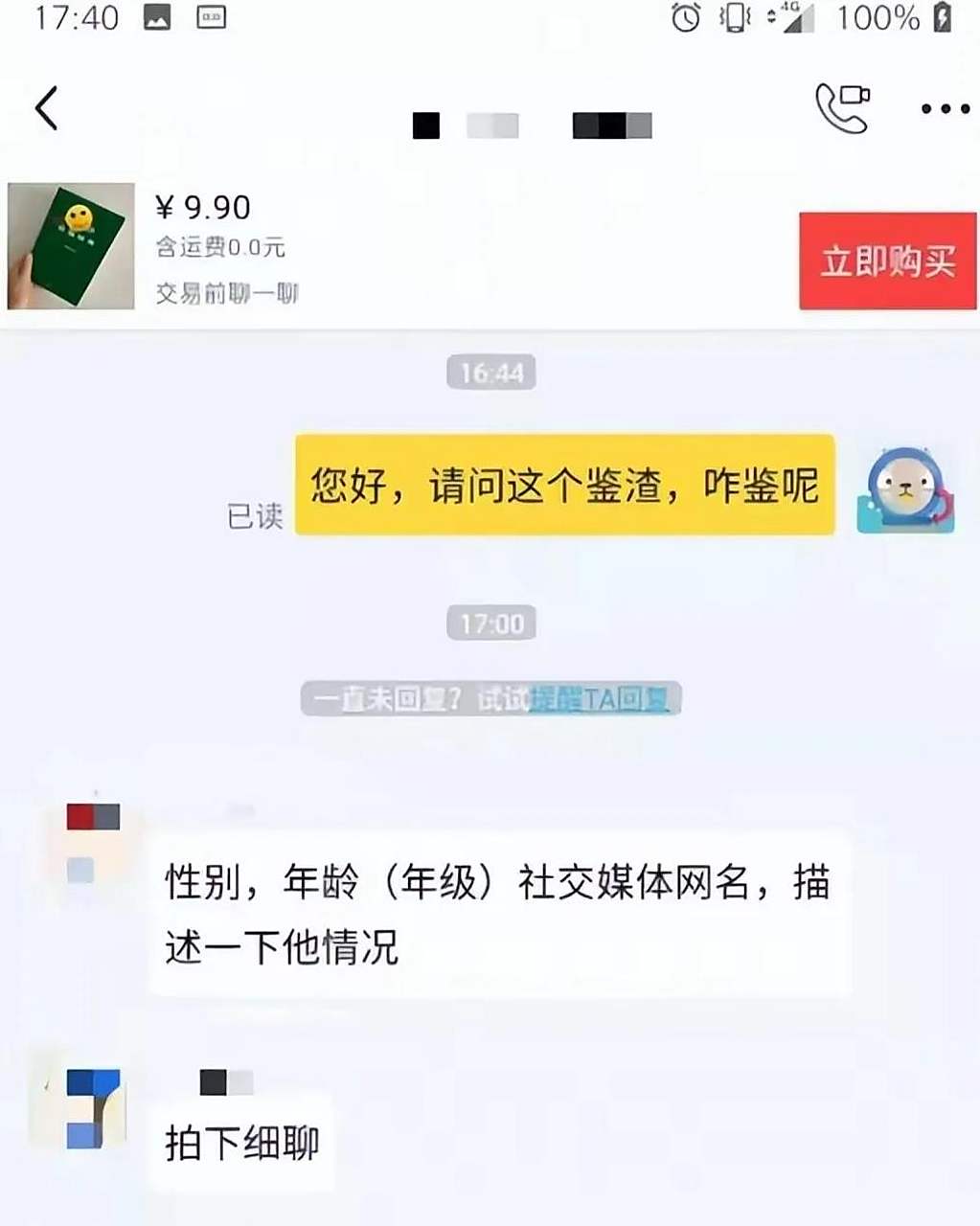Open the green product thumbnail photo
Image resolution: width=980 pixels, height=1226 pixels.
[x=68, y=246]
